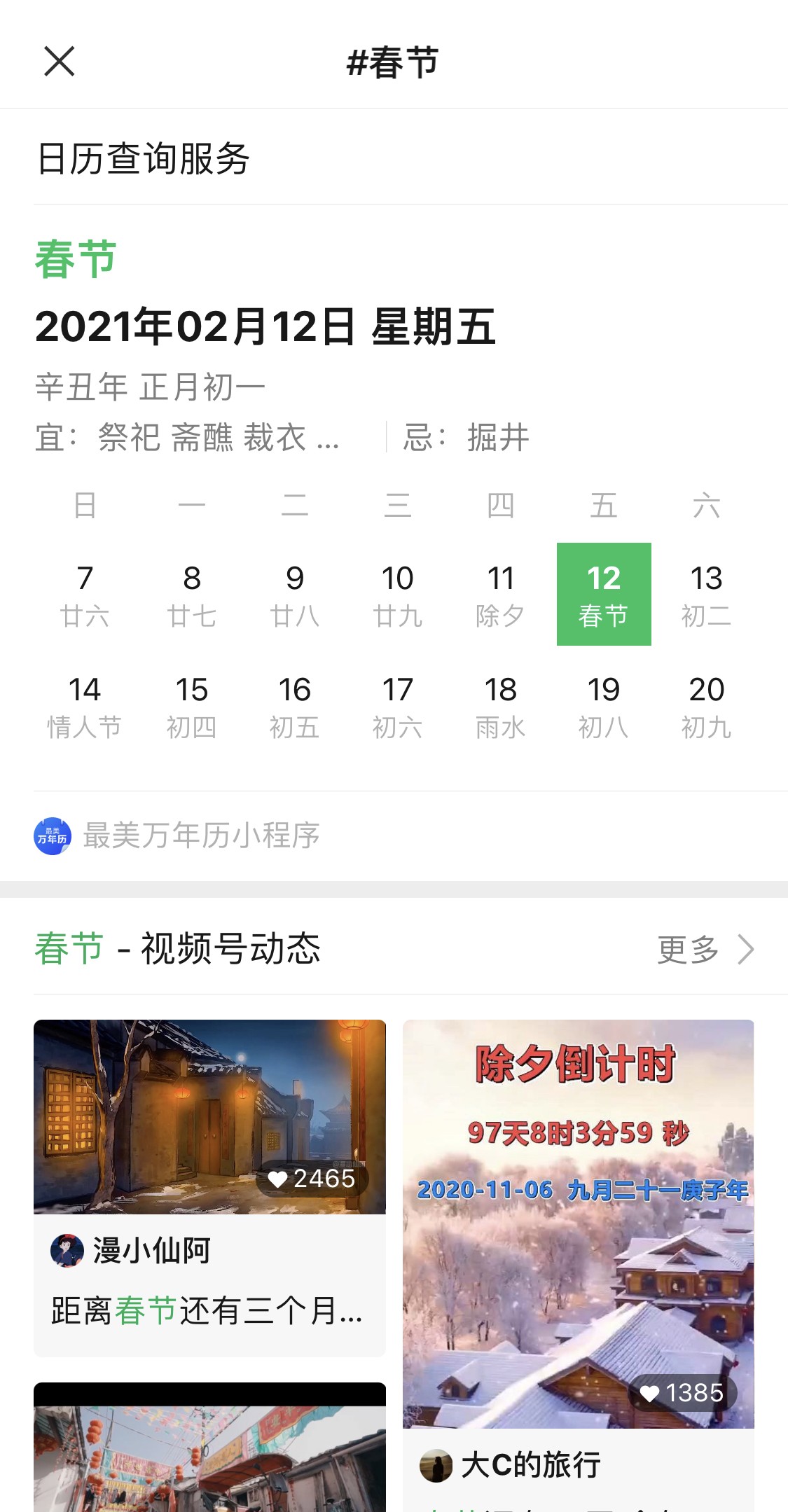Select February 18 雨水 in calendar

[x=500, y=706]
